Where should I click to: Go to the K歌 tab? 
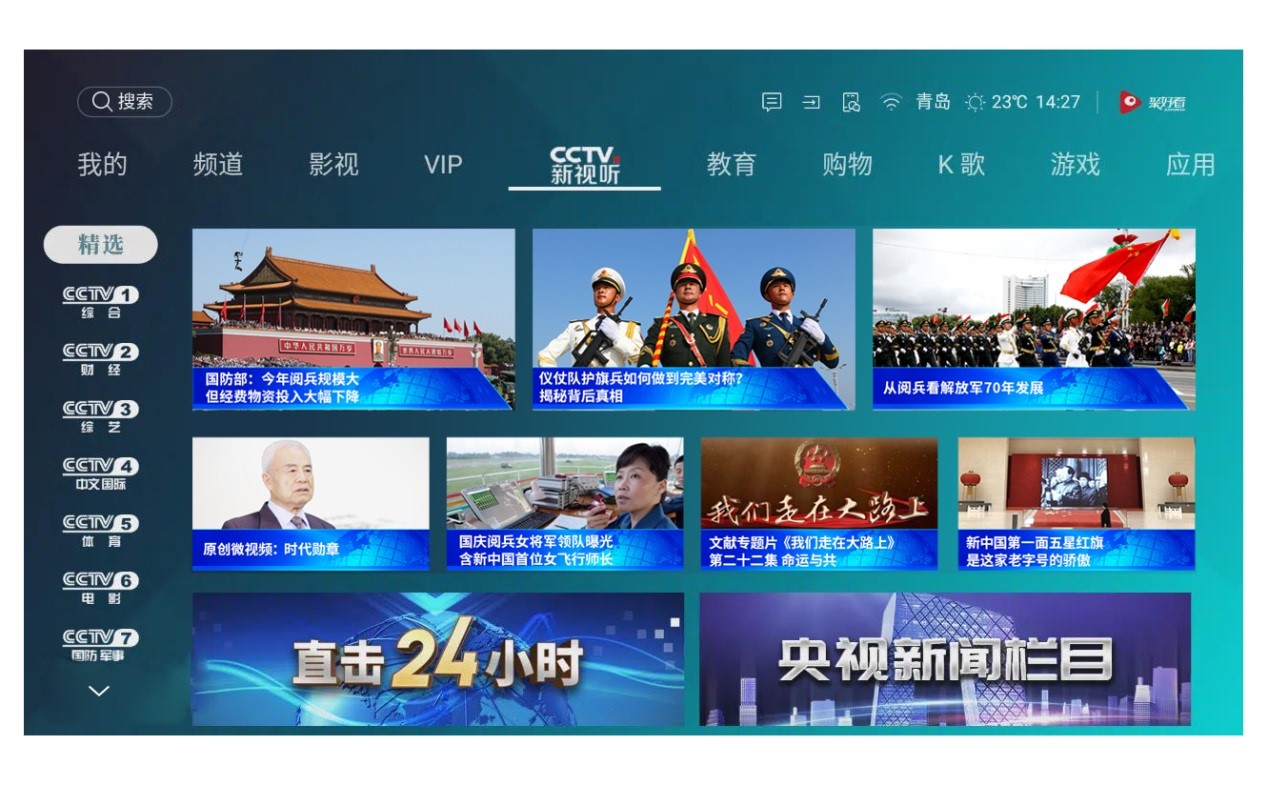961,164
